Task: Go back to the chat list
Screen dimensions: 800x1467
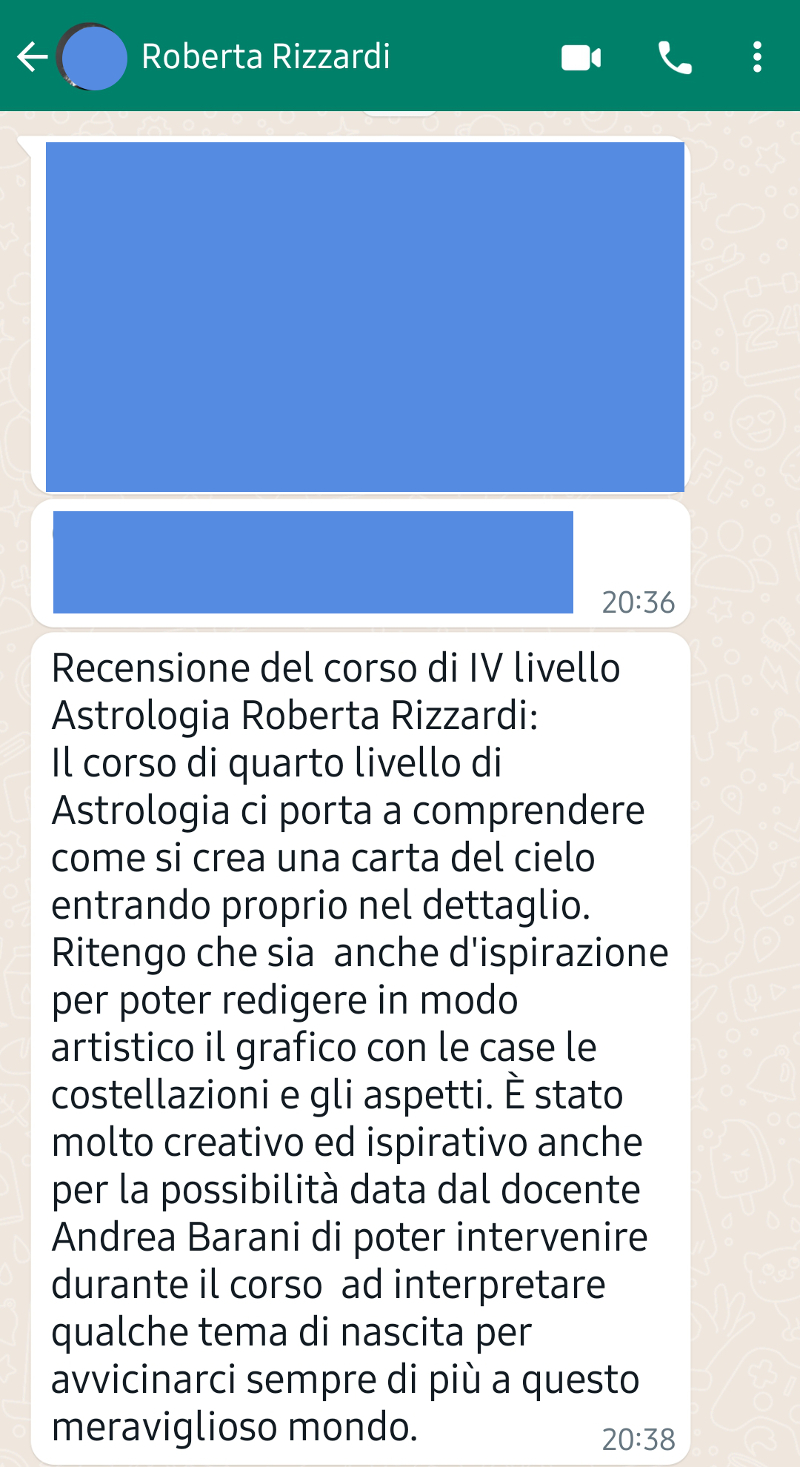Action: pyautogui.click(x=32, y=57)
